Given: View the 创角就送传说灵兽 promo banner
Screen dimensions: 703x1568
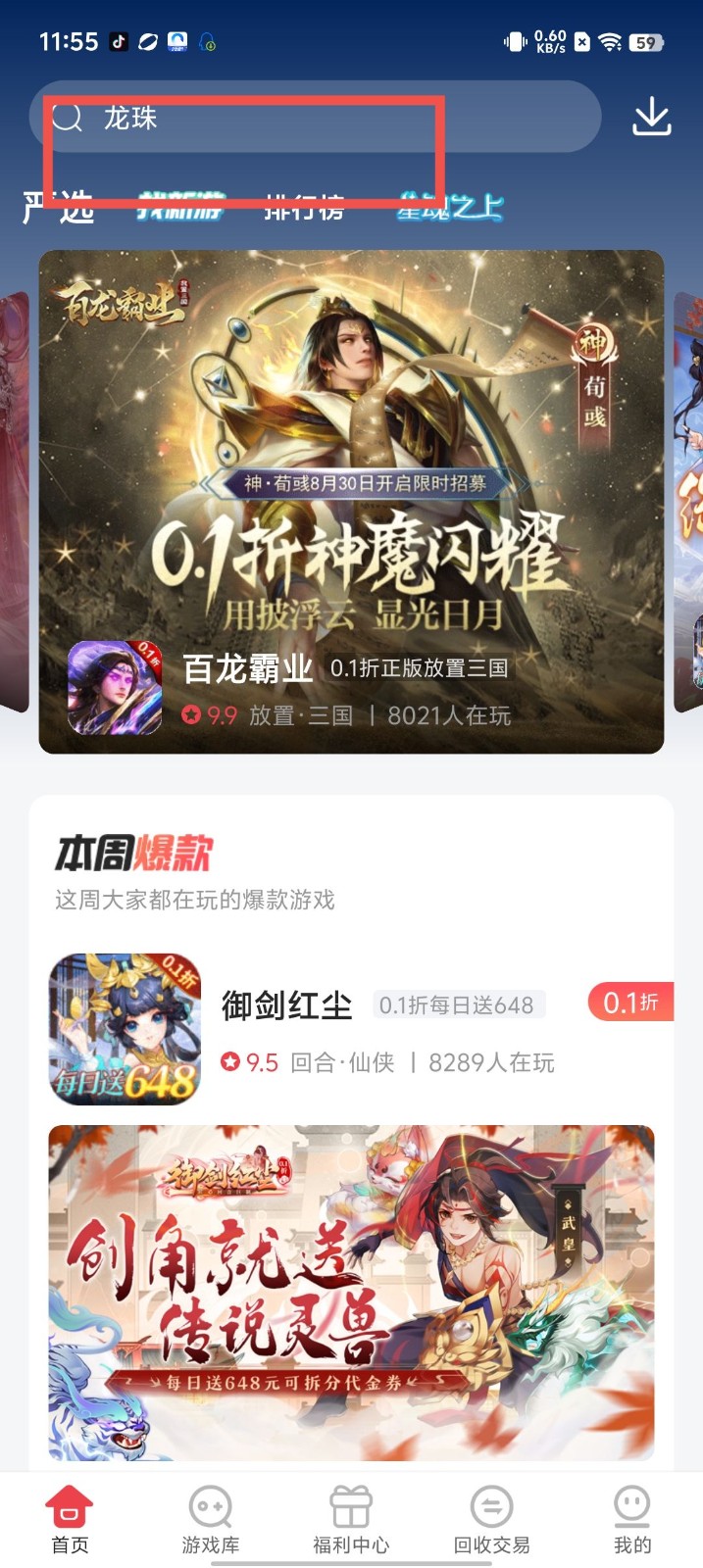Looking at the screenshot, I should tap(351, 1292).
